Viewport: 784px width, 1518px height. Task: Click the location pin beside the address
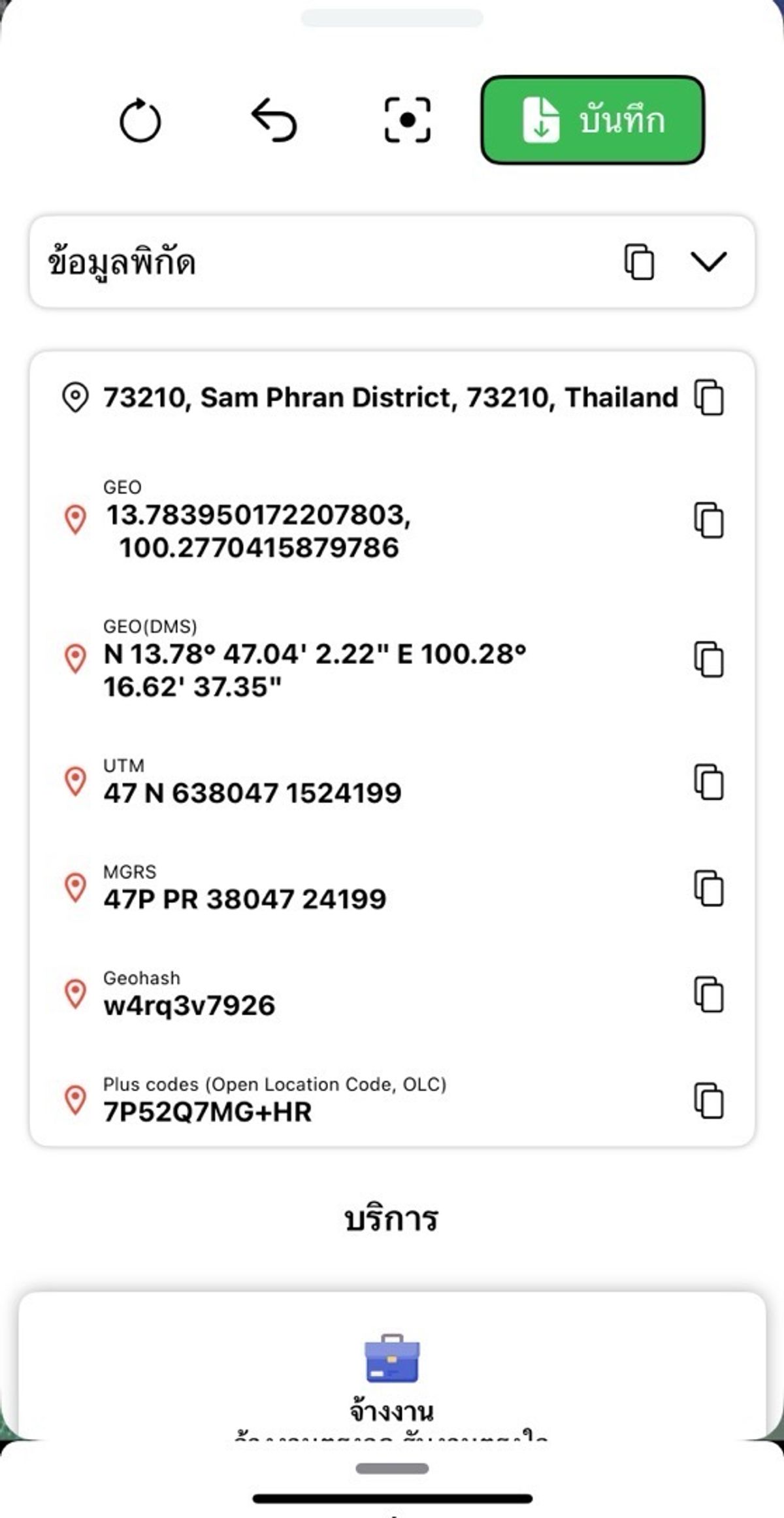[74, 396]
